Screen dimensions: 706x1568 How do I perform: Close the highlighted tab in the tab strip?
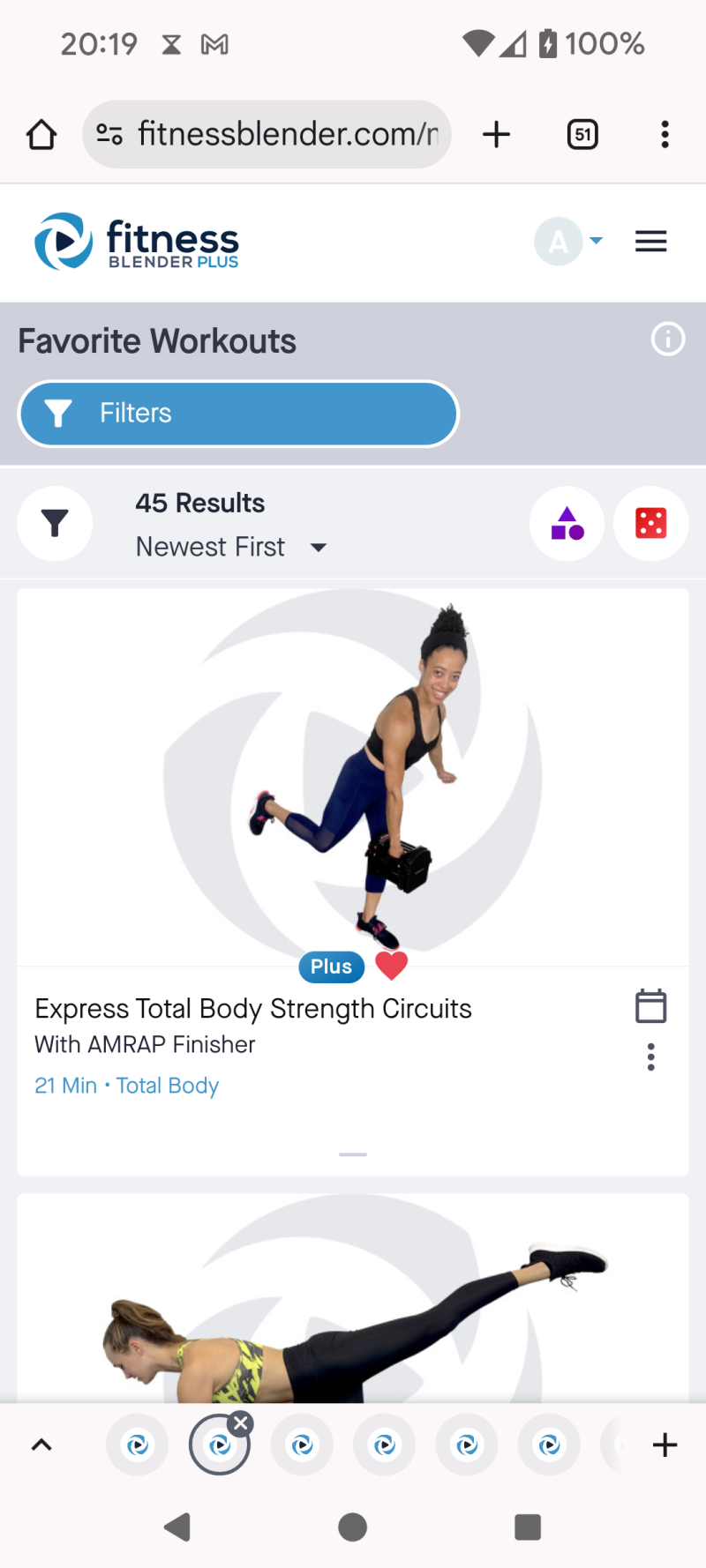240,1422
